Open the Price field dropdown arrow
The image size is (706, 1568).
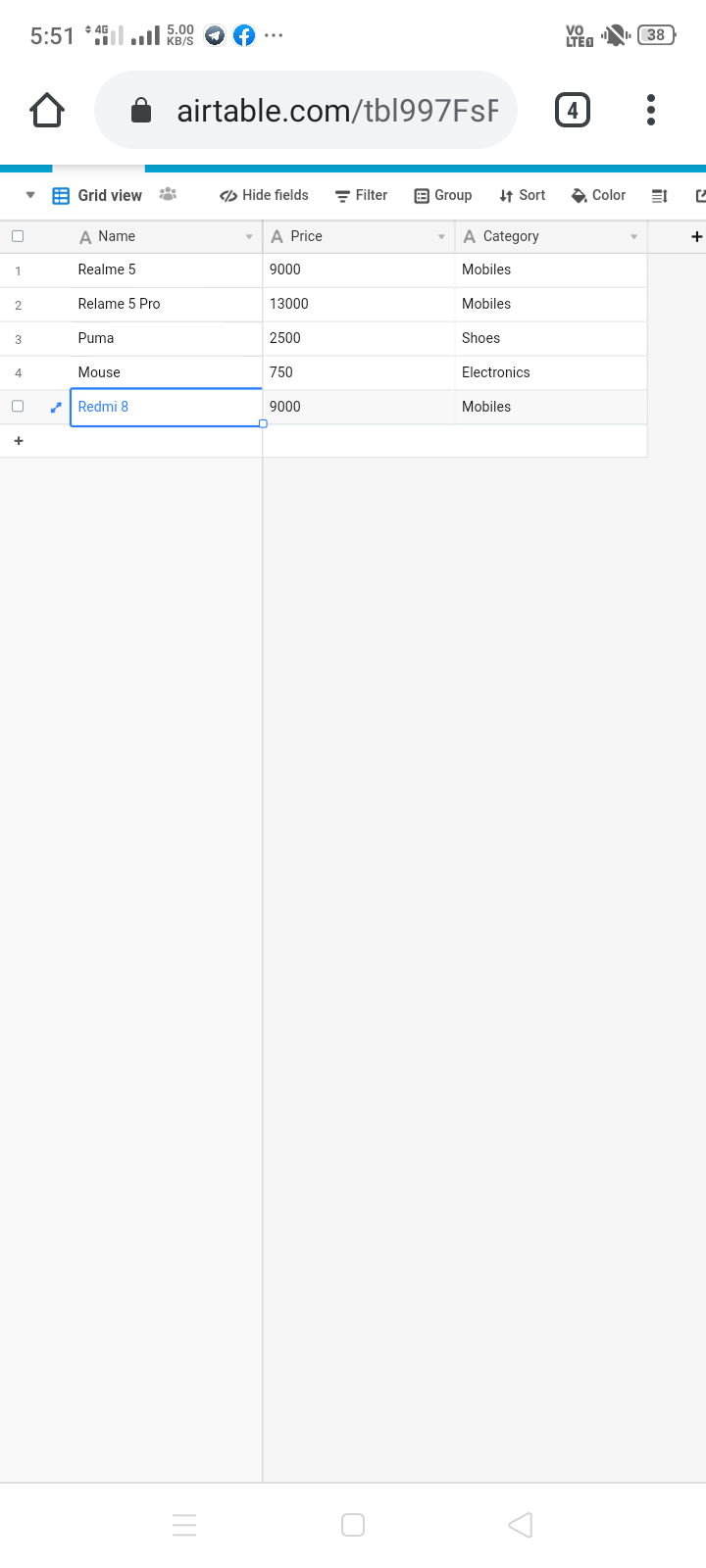(441, 237)
